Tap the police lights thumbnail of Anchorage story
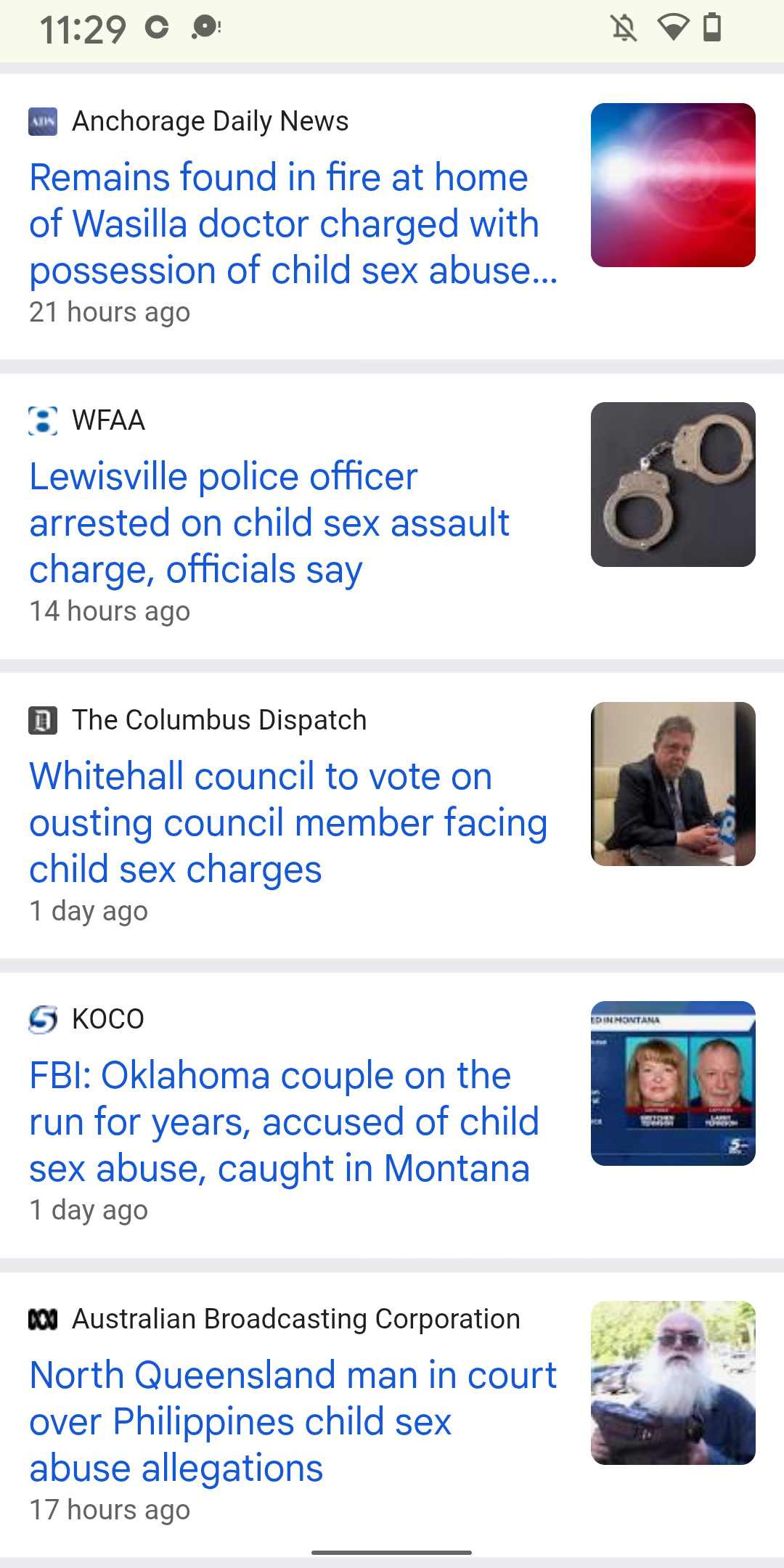The height and width of the screenshot is (1568, 784). 673,185
